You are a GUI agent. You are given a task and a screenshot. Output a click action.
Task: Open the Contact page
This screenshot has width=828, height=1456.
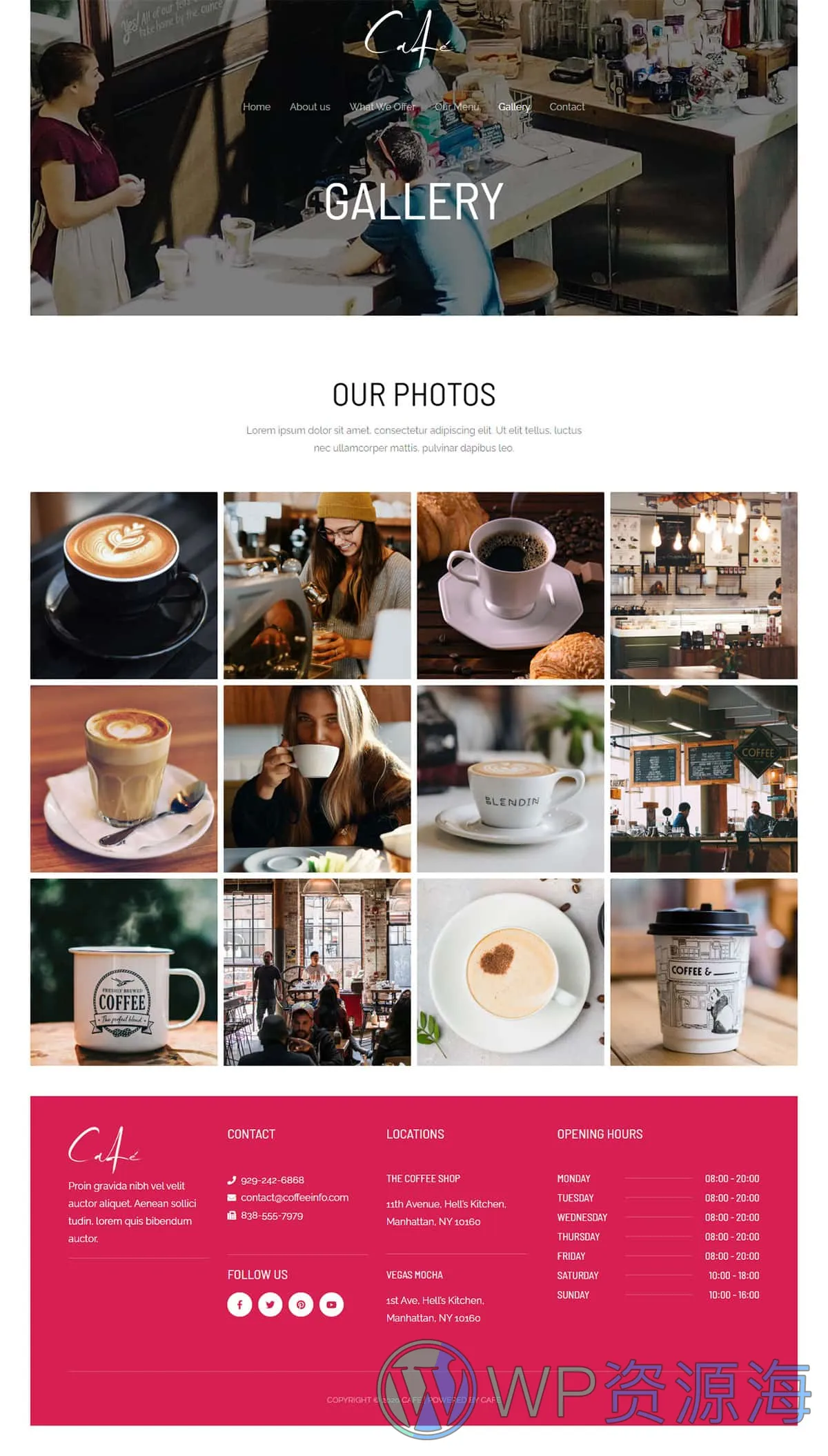pyautogui.click(x=566, y=107)
